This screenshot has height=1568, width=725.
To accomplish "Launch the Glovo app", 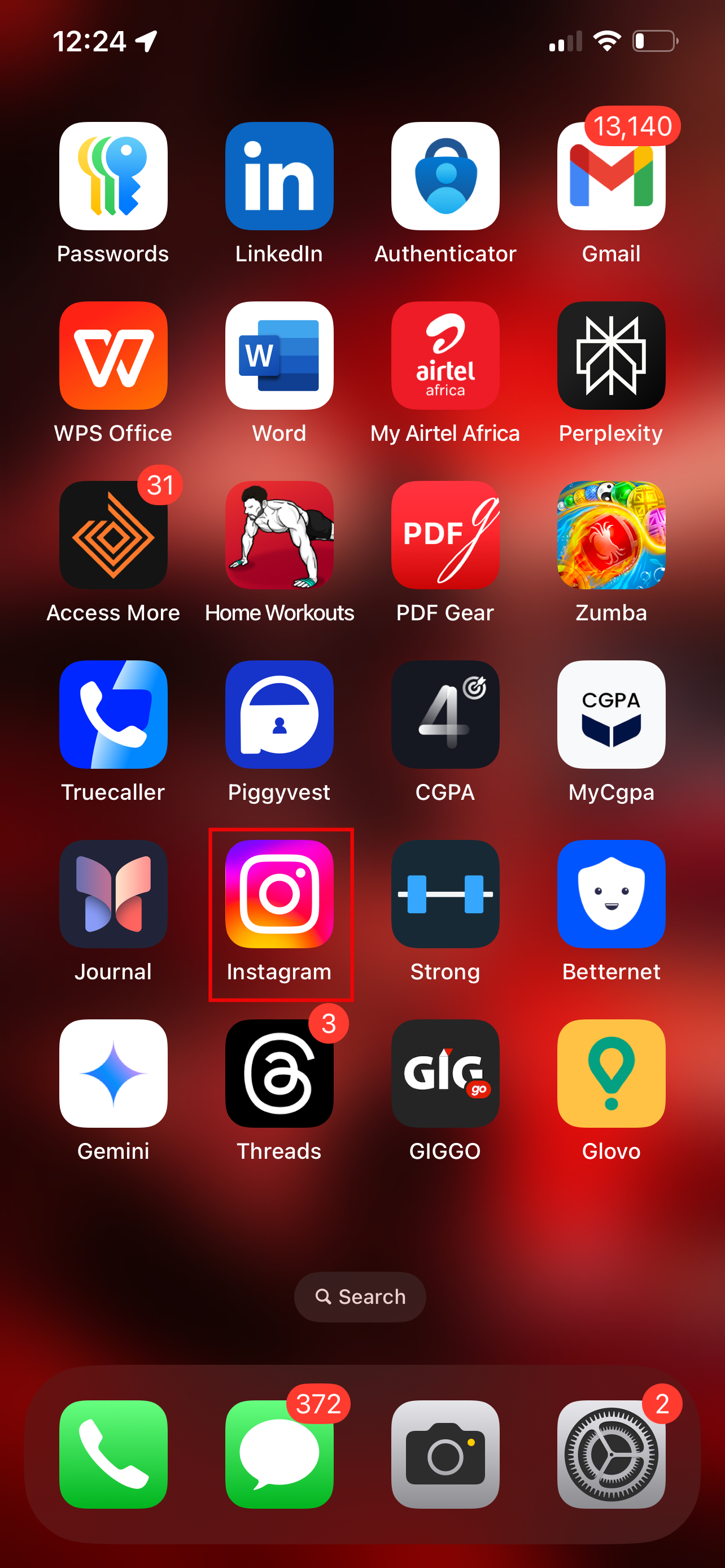I will click(610, 1073).
